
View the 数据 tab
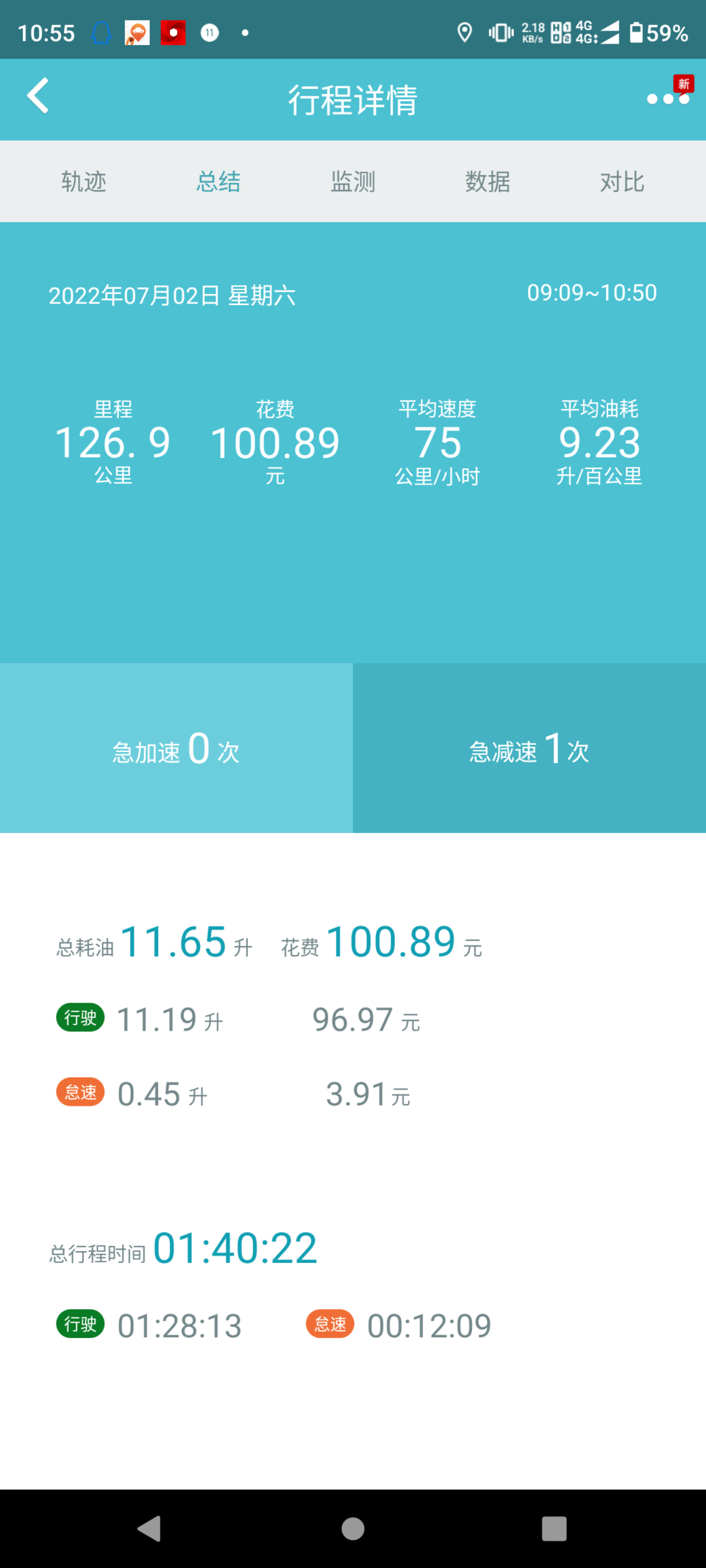pos(488,182)
